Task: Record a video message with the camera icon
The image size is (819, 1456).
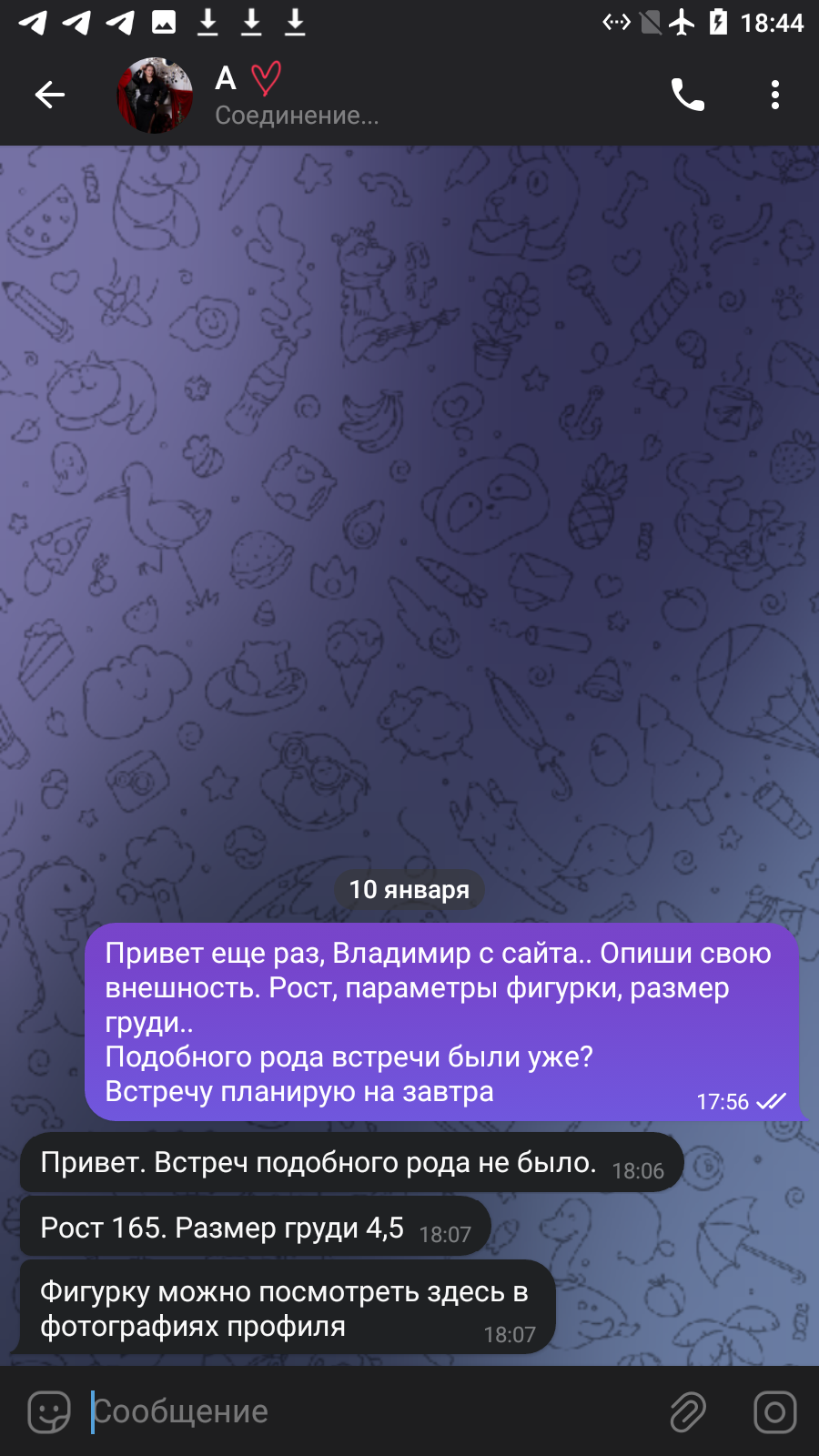Action: coord(775,1411)
